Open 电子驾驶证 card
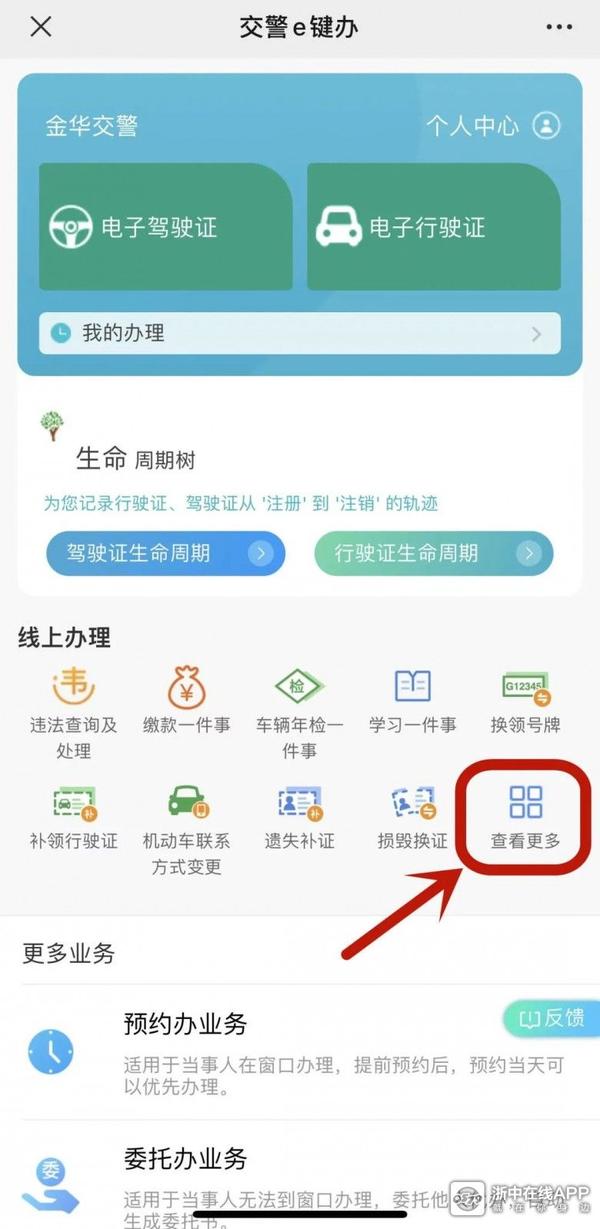Image resolution: width=600 pixels, height=1229 pixels. pyautogui.click(x=165, y=227)
